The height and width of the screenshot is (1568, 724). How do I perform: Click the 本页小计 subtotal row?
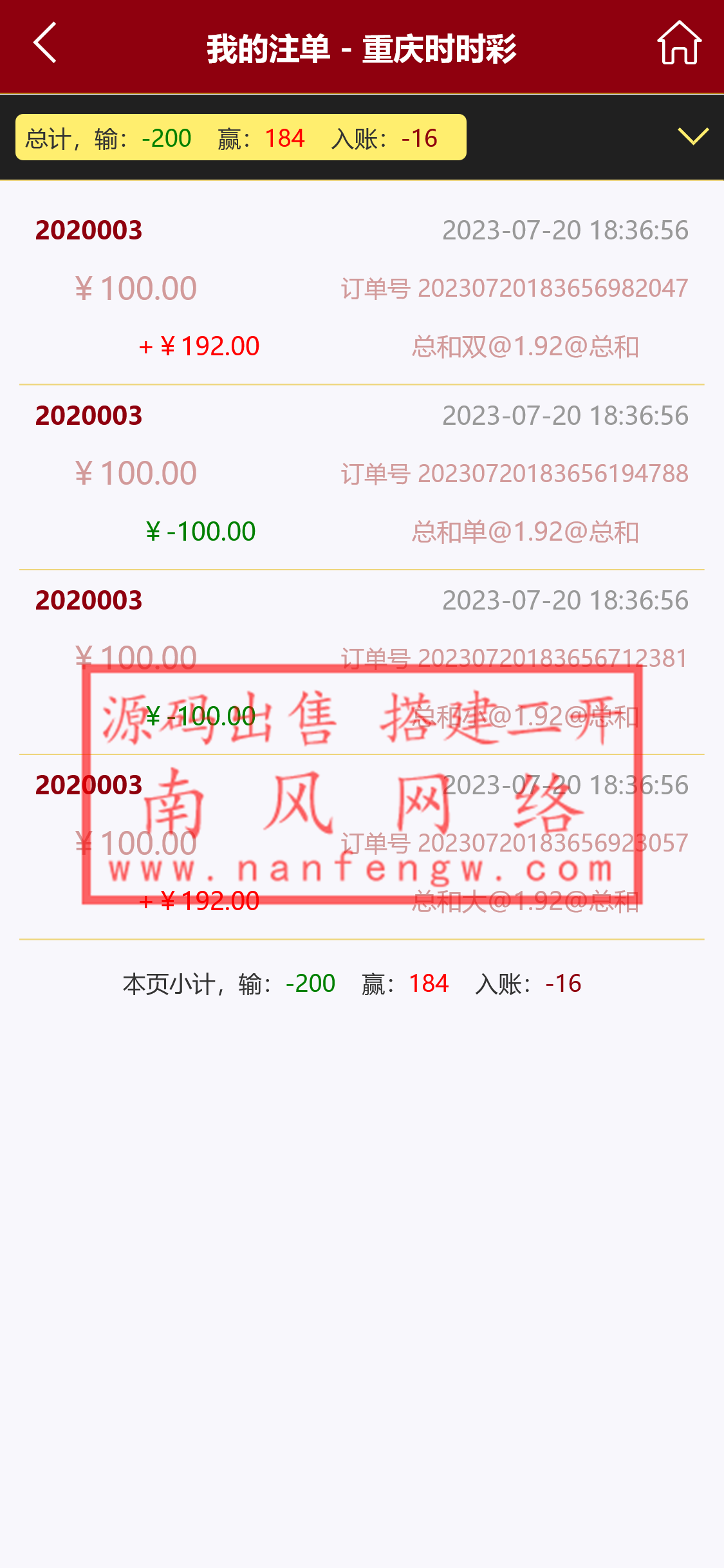coord(353,983)
